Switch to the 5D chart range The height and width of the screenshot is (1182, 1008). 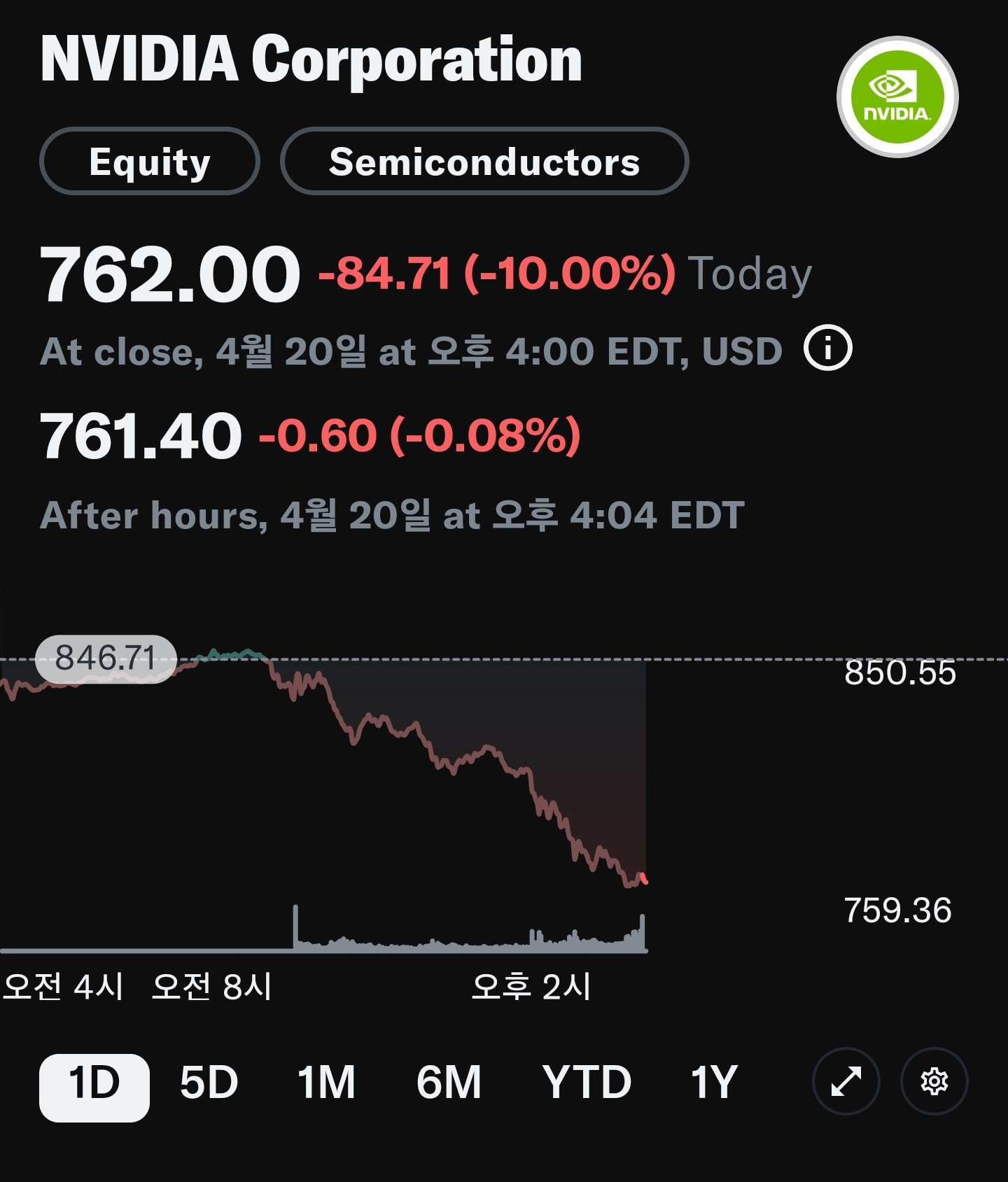point(209,1083)
